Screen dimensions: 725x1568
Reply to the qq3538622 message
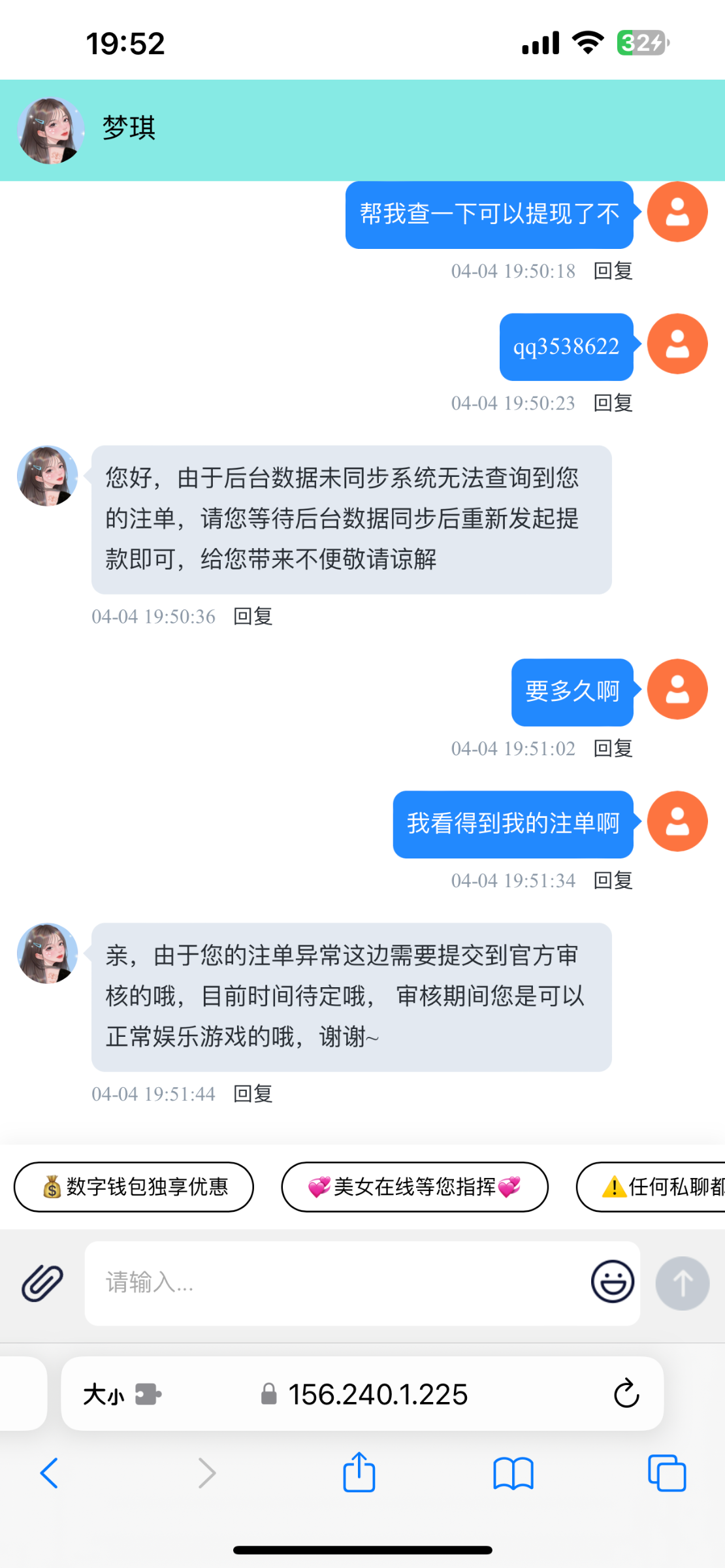[x=613, y=402]
